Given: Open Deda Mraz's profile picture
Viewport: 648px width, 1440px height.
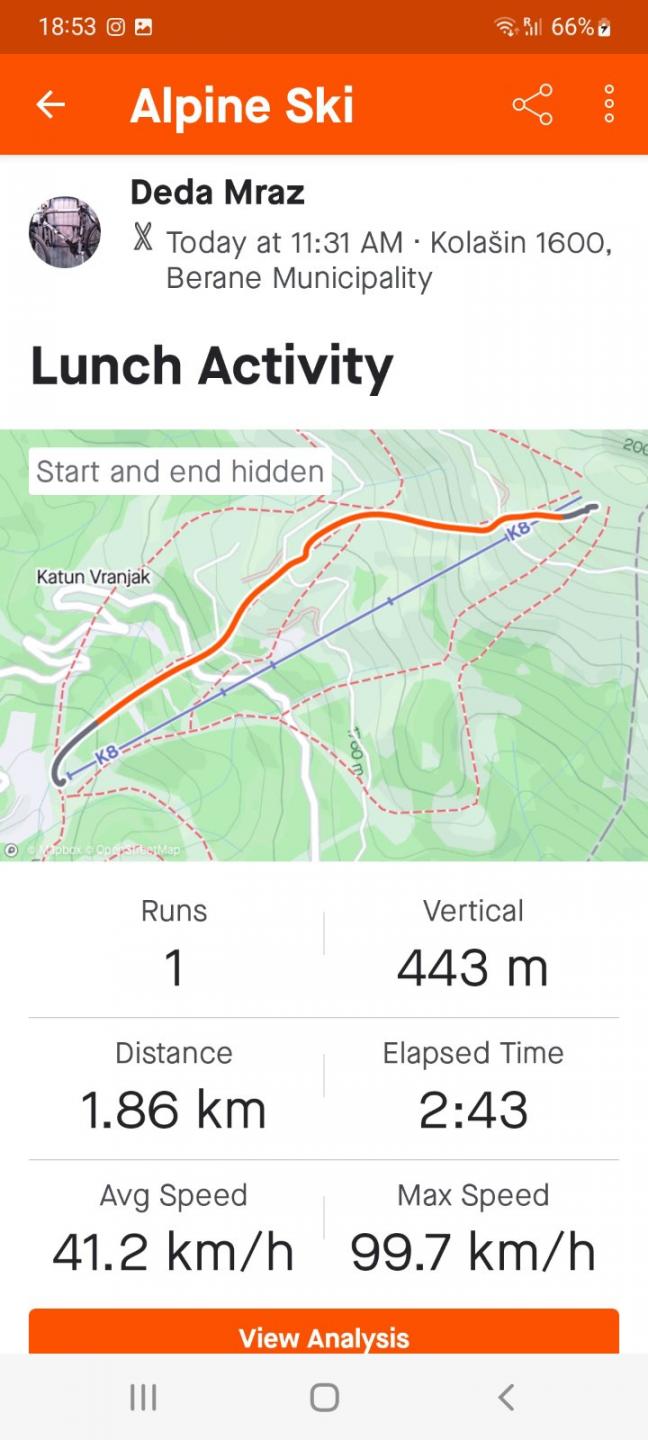Looking at the screenshot, I should (x=65, y=232).
